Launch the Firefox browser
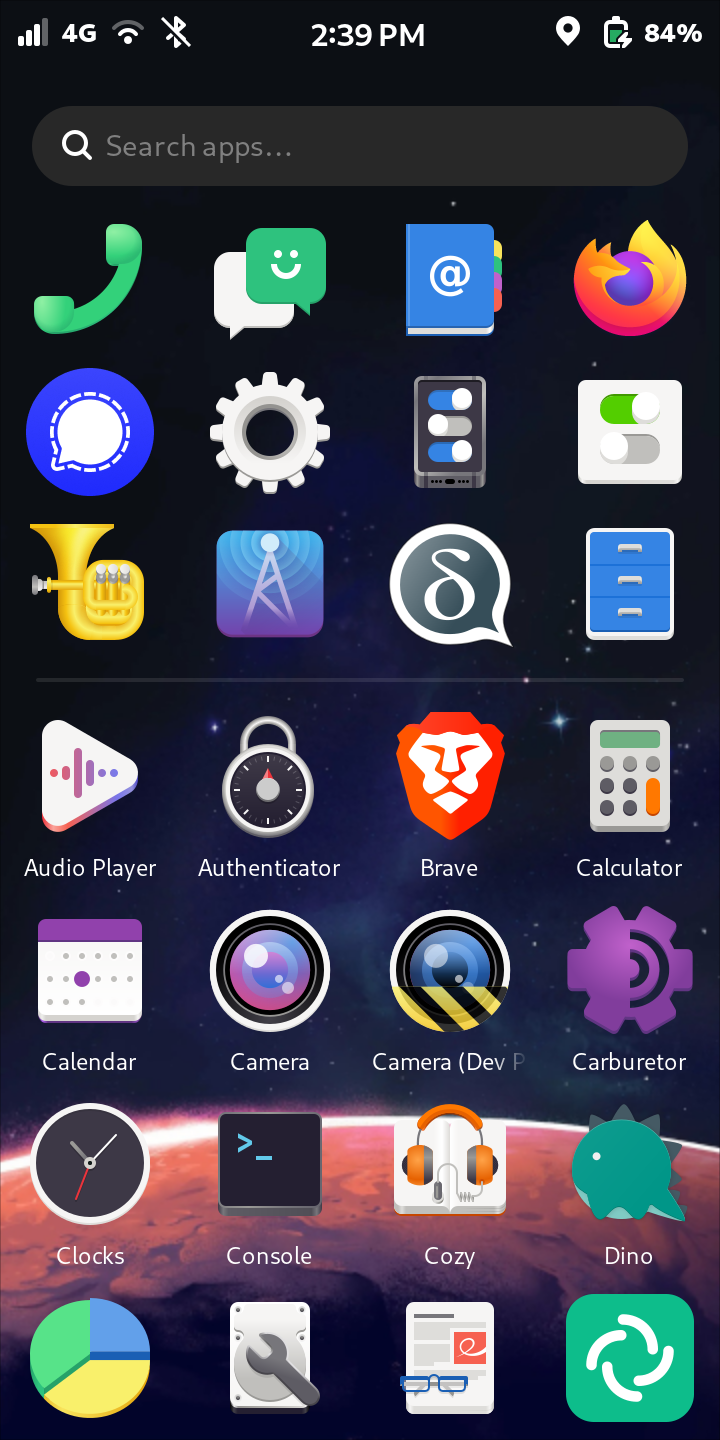This screenshot has height=1440, width=720. pos(630,280)
